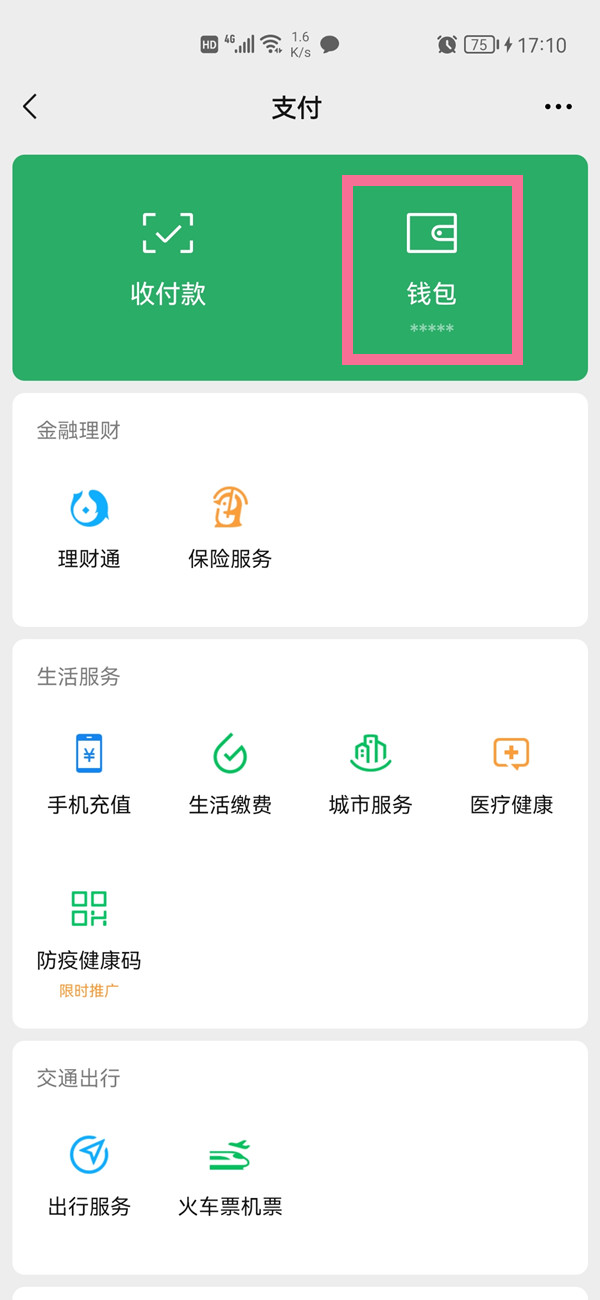Select 保险服务 insurance services
The image size is (600, 1300).
[230, 528]
